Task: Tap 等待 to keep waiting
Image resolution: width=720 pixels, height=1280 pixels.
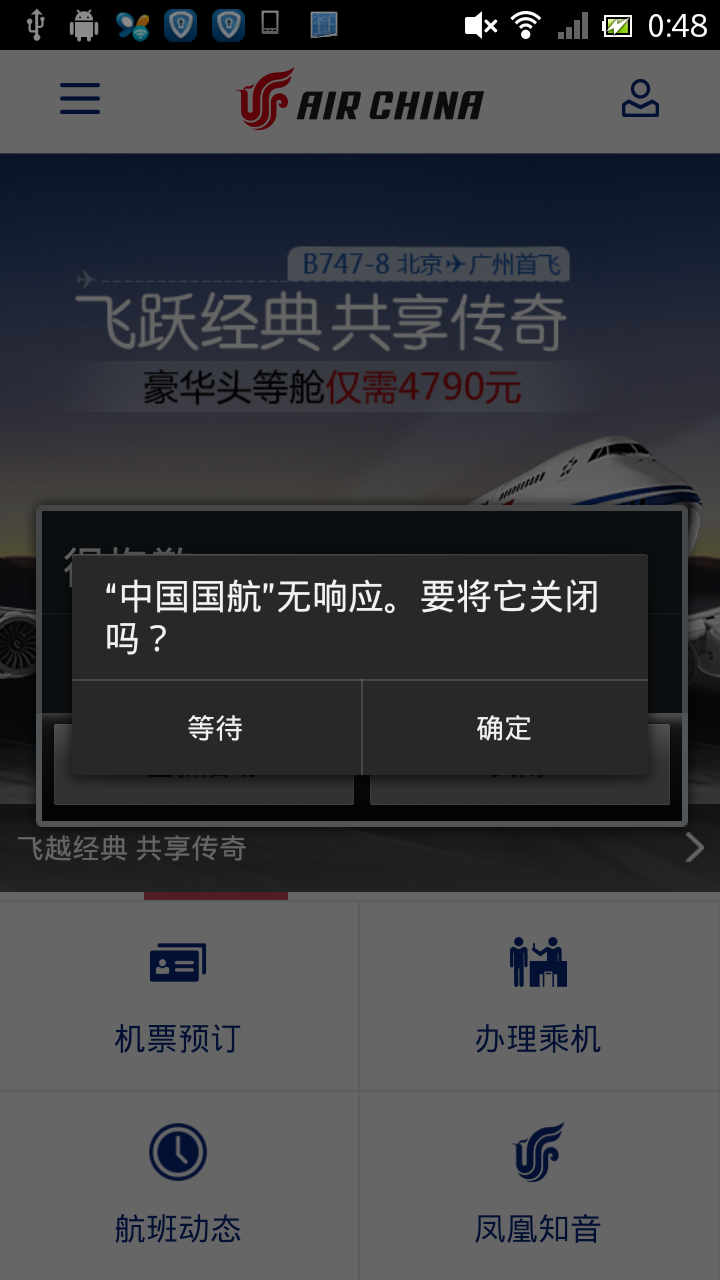Action: click(x=216, y=727)
